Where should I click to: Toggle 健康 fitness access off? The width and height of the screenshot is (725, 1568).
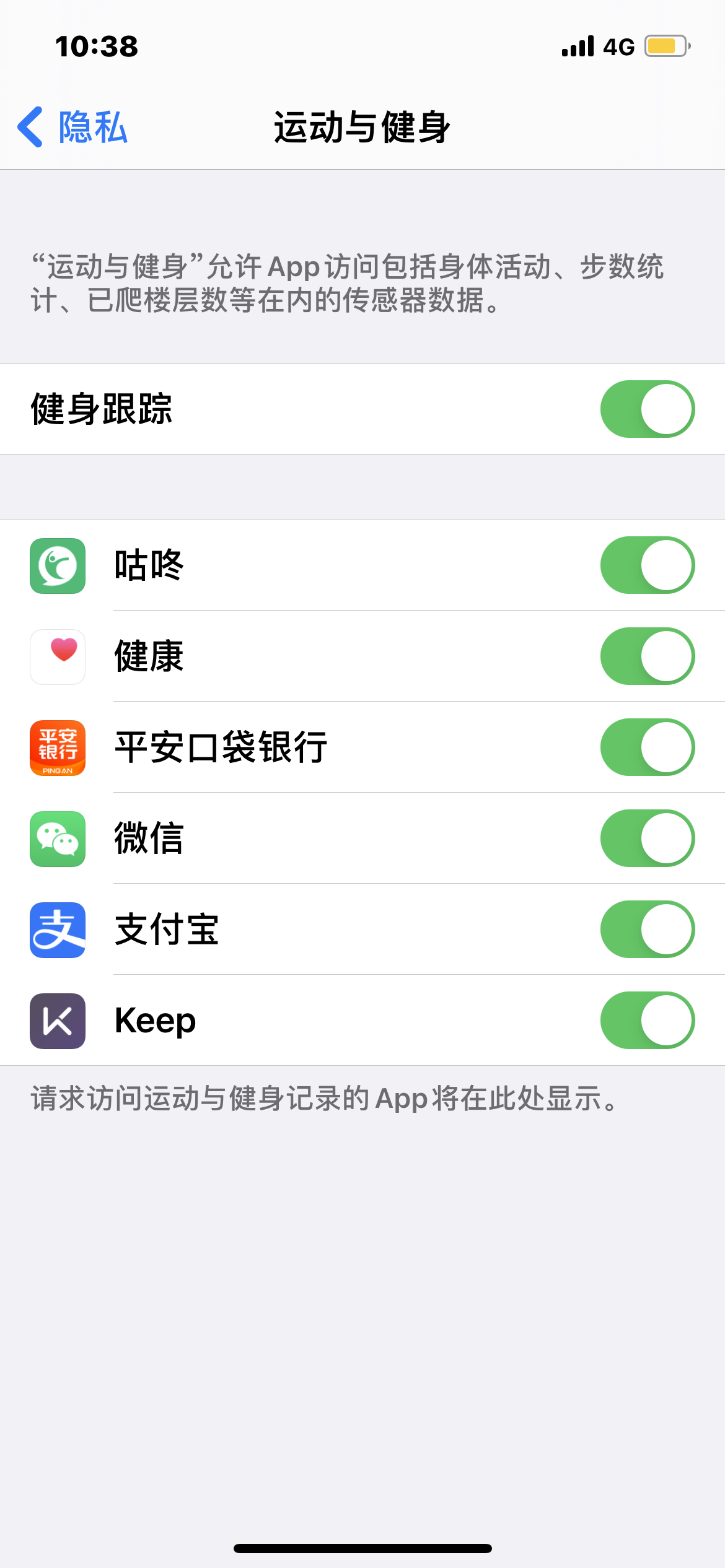point(647,656)
